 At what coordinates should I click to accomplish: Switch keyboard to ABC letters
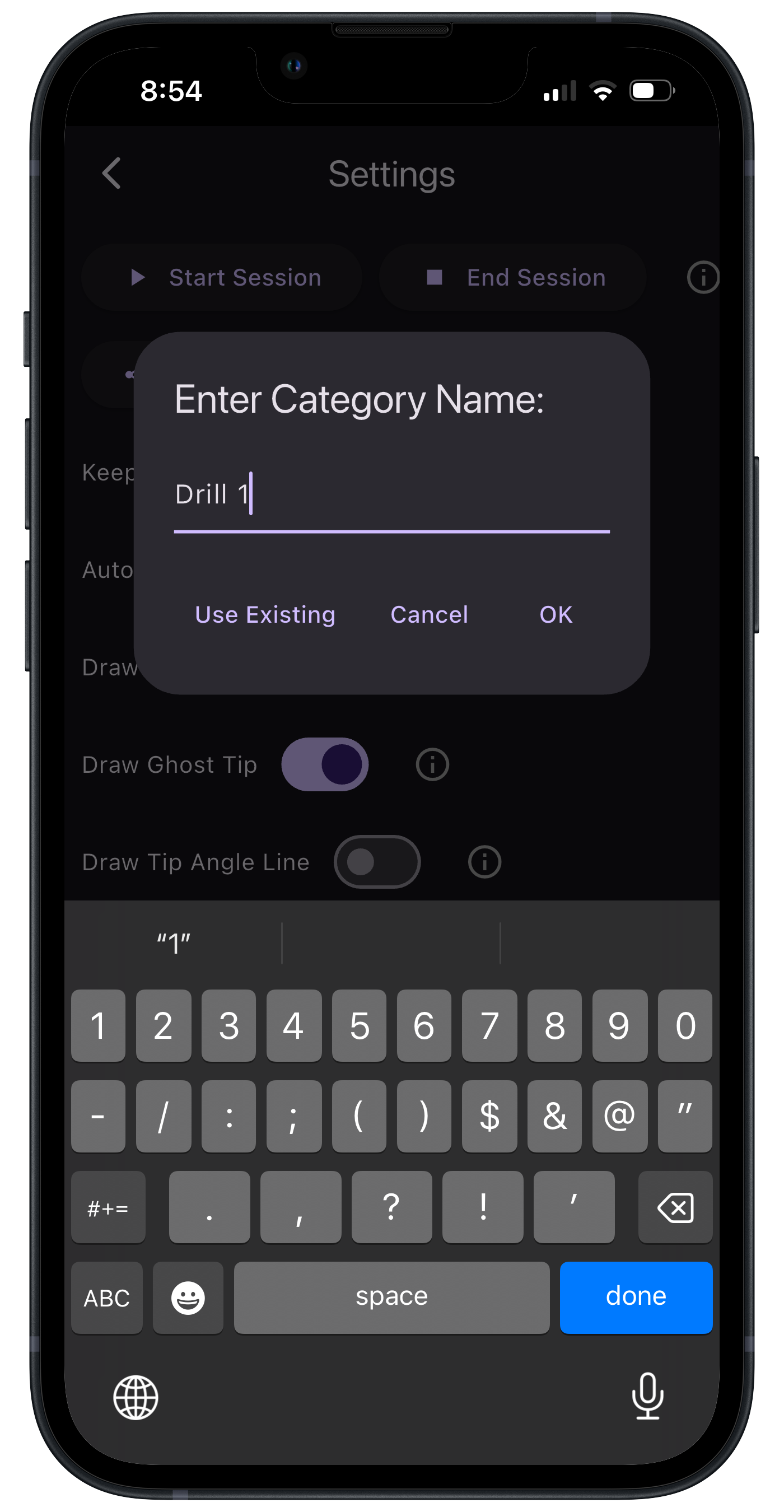[x=107, y=1298]
